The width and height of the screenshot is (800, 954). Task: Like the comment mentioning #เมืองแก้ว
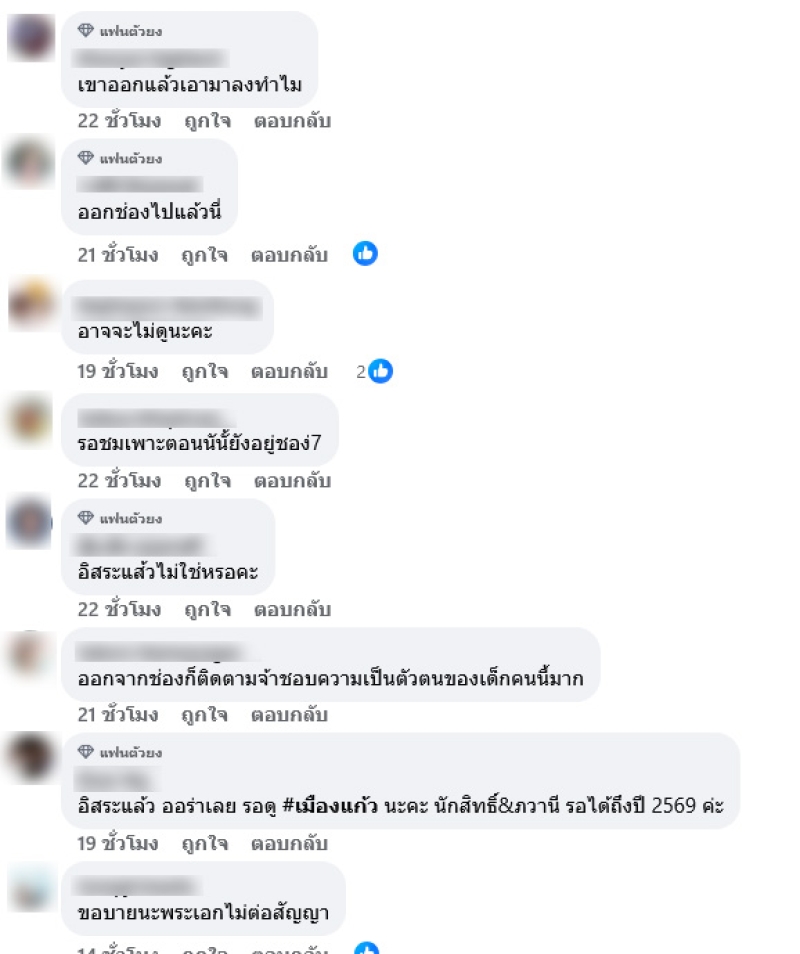coord(204,844)
